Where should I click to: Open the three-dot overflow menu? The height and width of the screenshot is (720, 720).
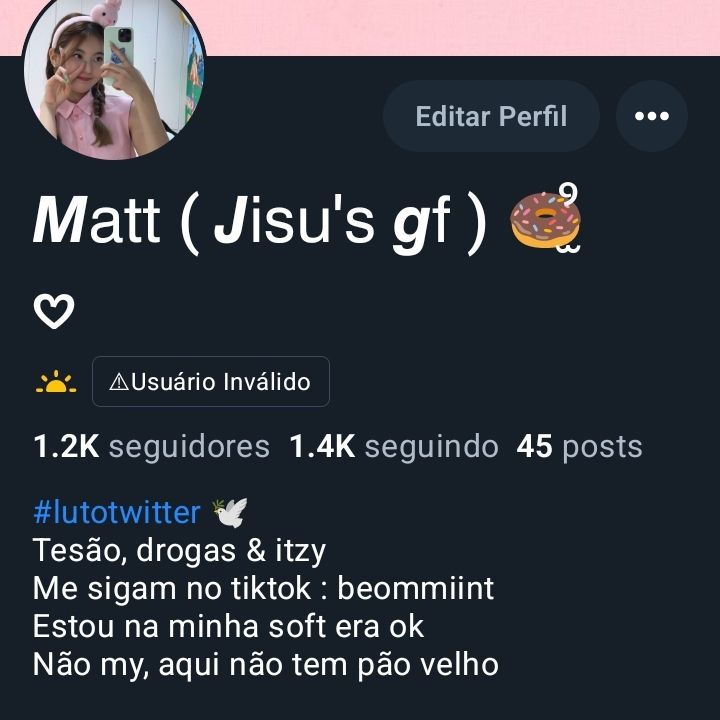click(652, 116)
